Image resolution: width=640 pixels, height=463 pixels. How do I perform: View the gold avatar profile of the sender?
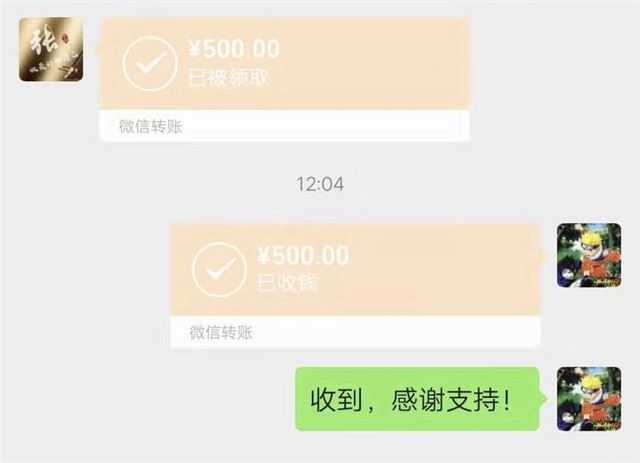(x=51, y=50)
